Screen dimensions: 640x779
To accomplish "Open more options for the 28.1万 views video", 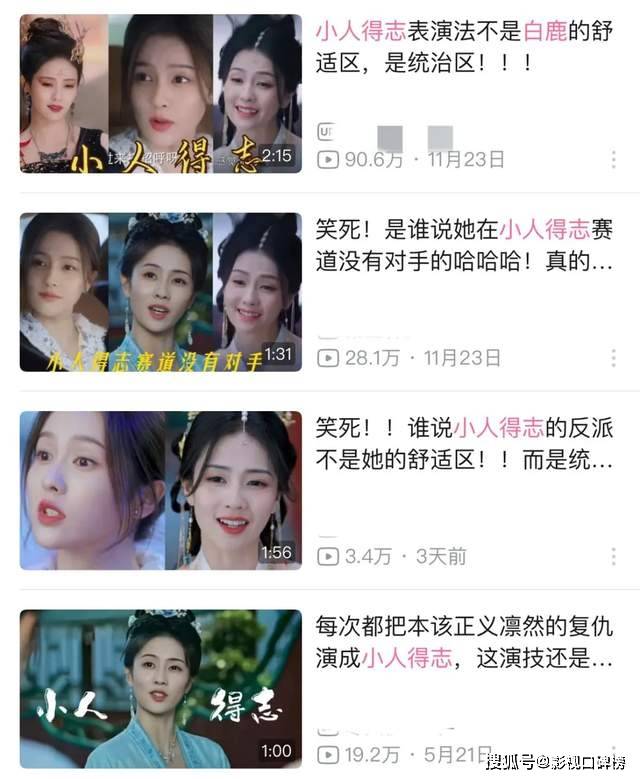I will (x=613, y=358).
